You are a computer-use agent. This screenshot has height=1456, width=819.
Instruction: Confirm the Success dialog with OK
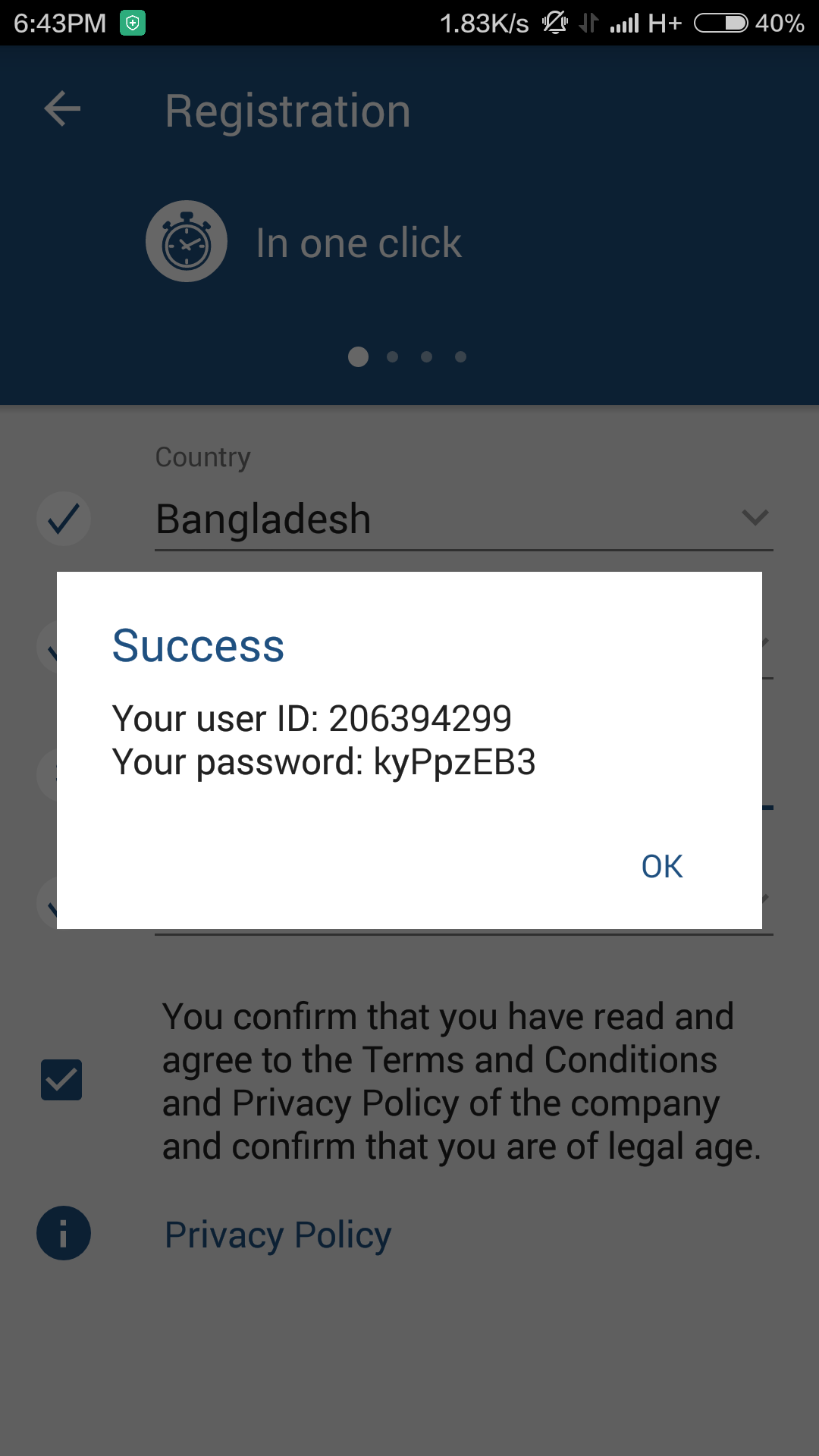click(662, 866)
